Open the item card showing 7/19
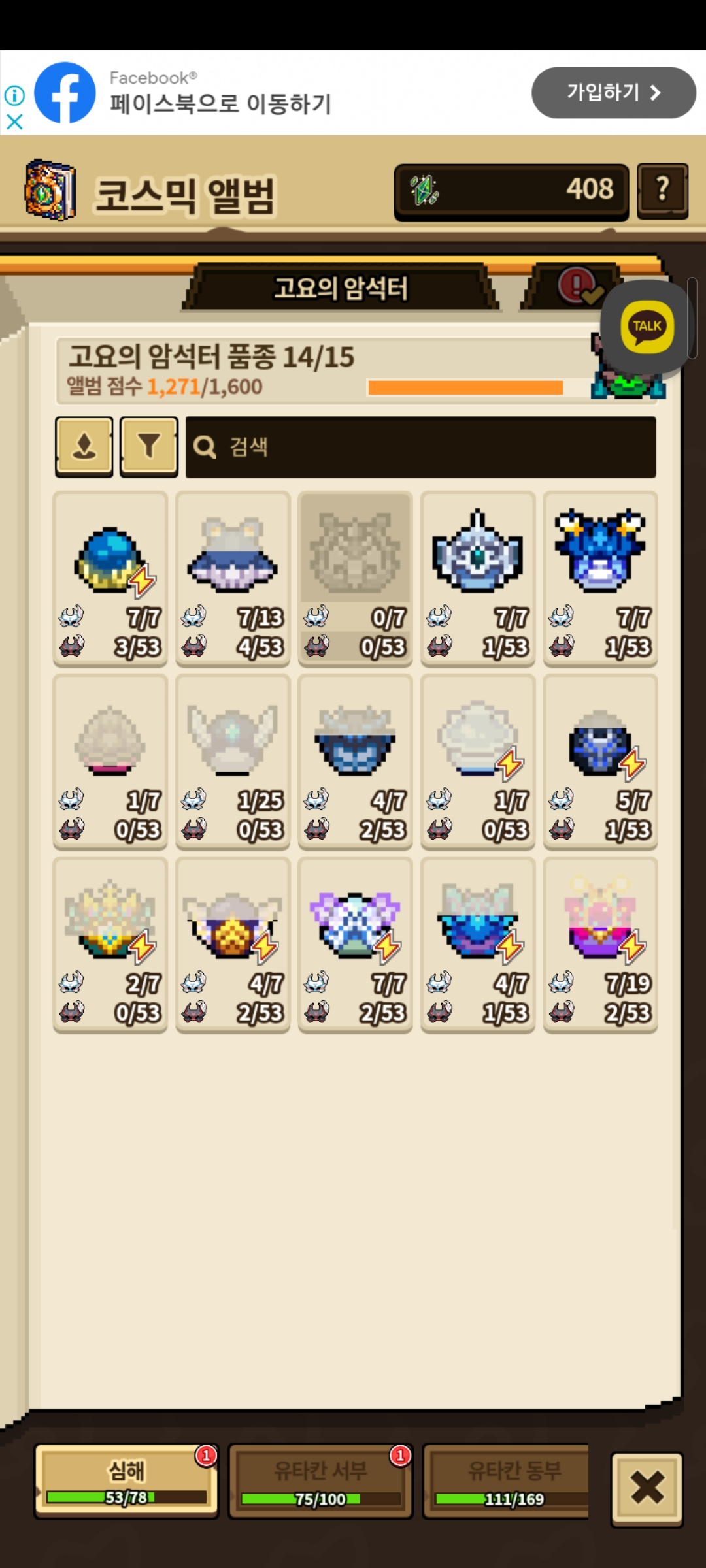Image resolution: width=706 pixels, height=1568 pixels. tap(600, 945)
